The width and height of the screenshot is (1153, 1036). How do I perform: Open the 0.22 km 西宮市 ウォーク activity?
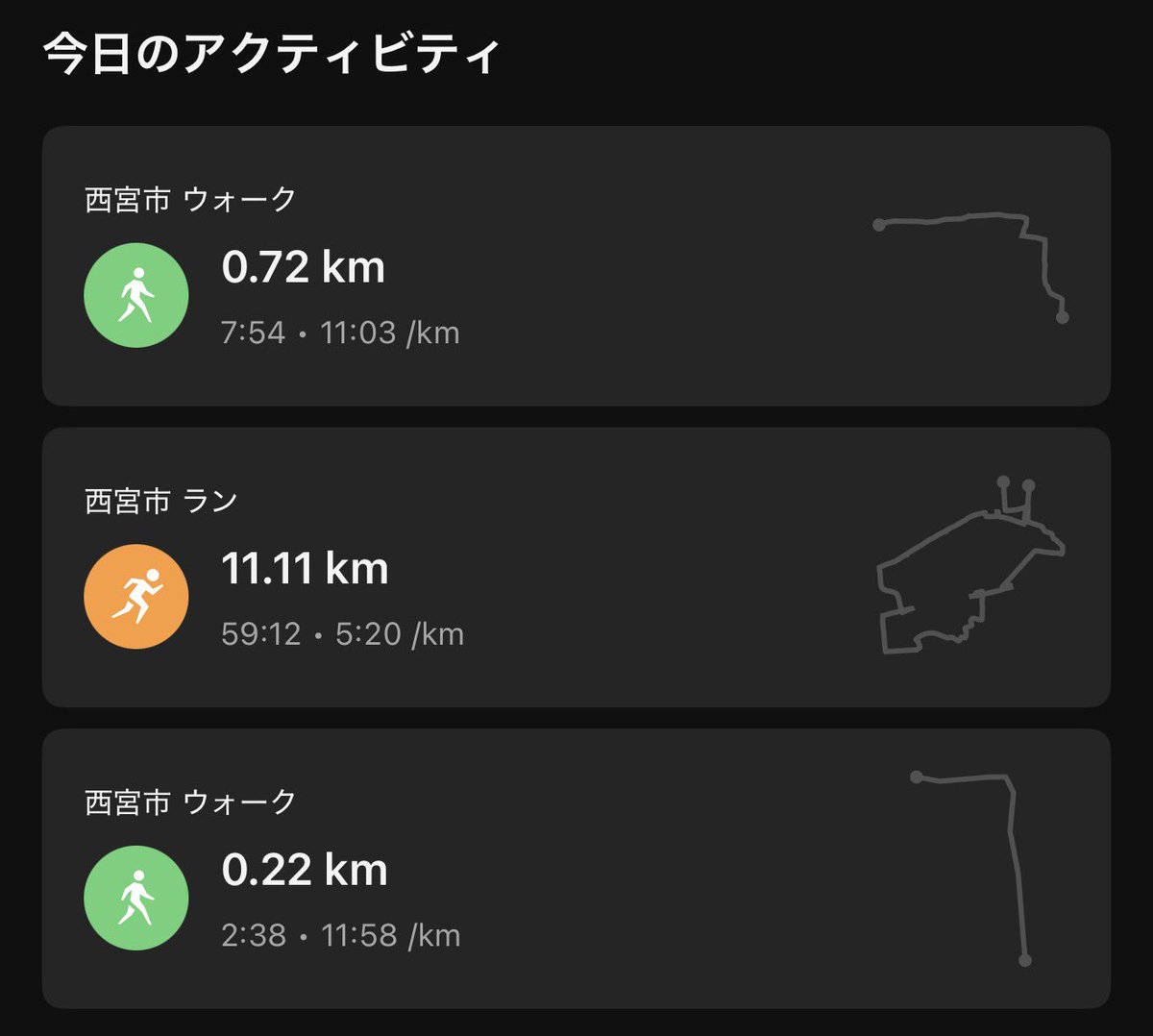[x=576, y=868]
